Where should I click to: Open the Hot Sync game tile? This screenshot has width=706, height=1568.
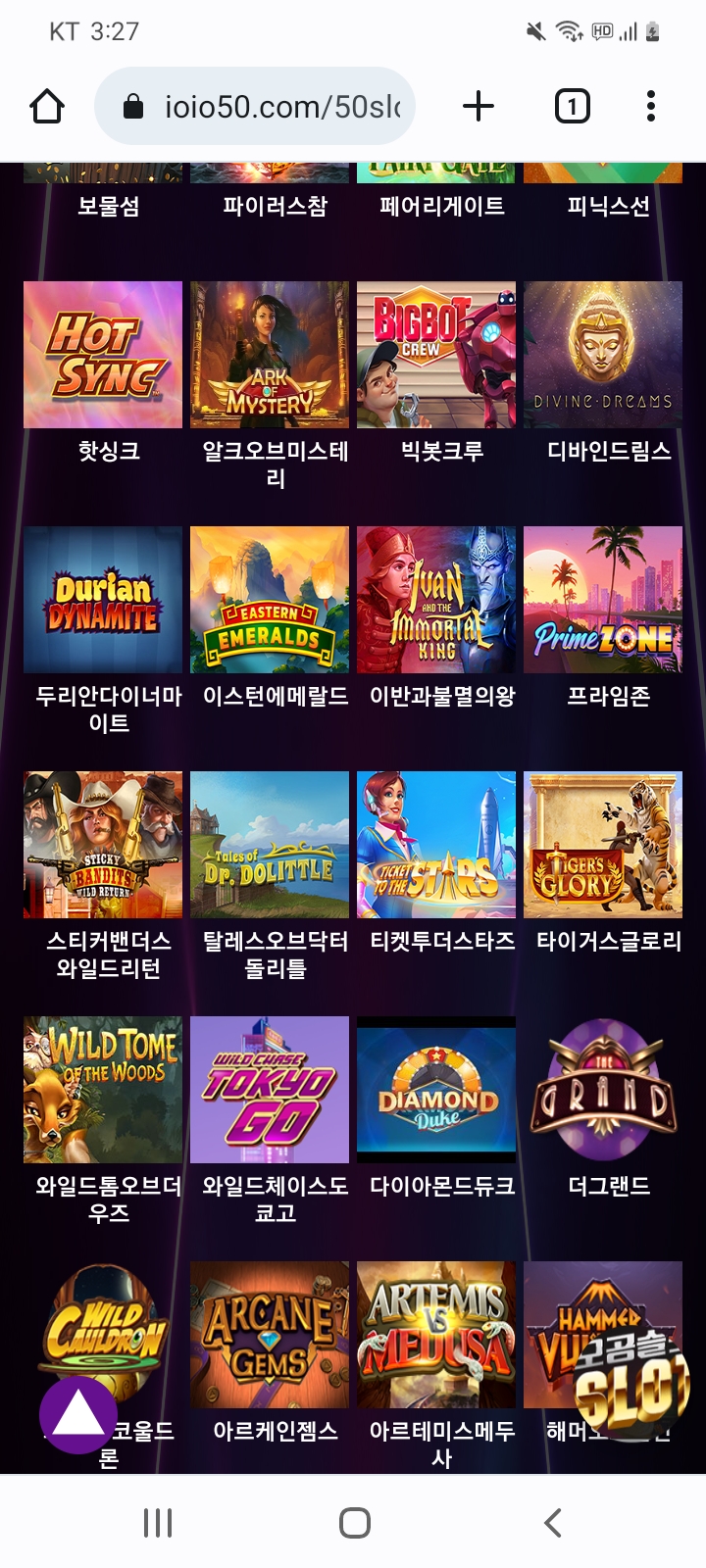pos(103,355)
